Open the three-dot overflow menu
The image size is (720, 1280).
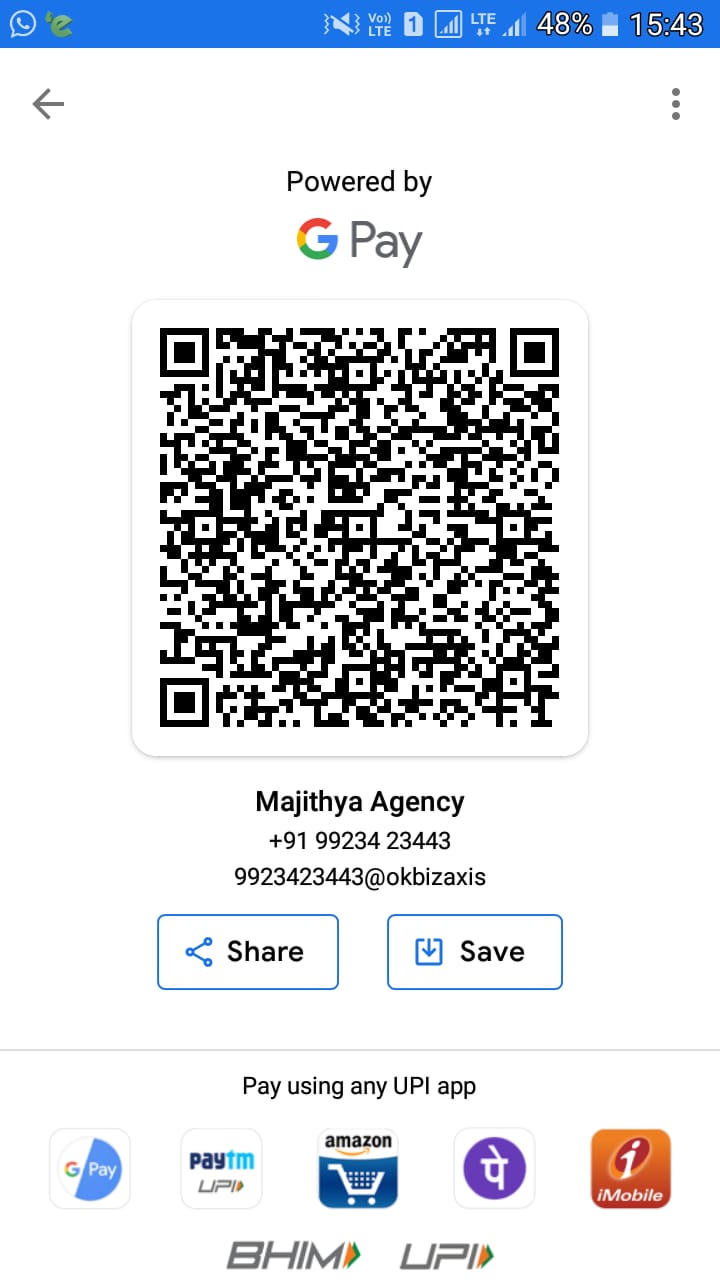[x=676, y=104]
